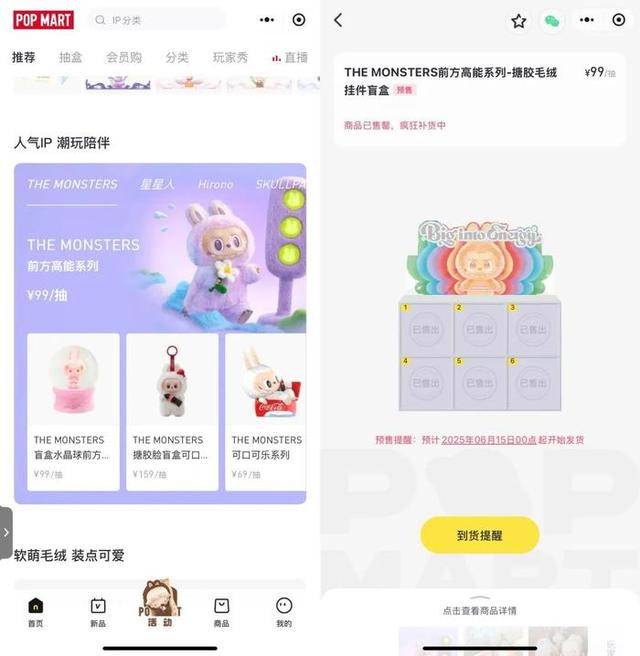Select the Hirono IP tab
640x656 pixels.
point(215,184)
